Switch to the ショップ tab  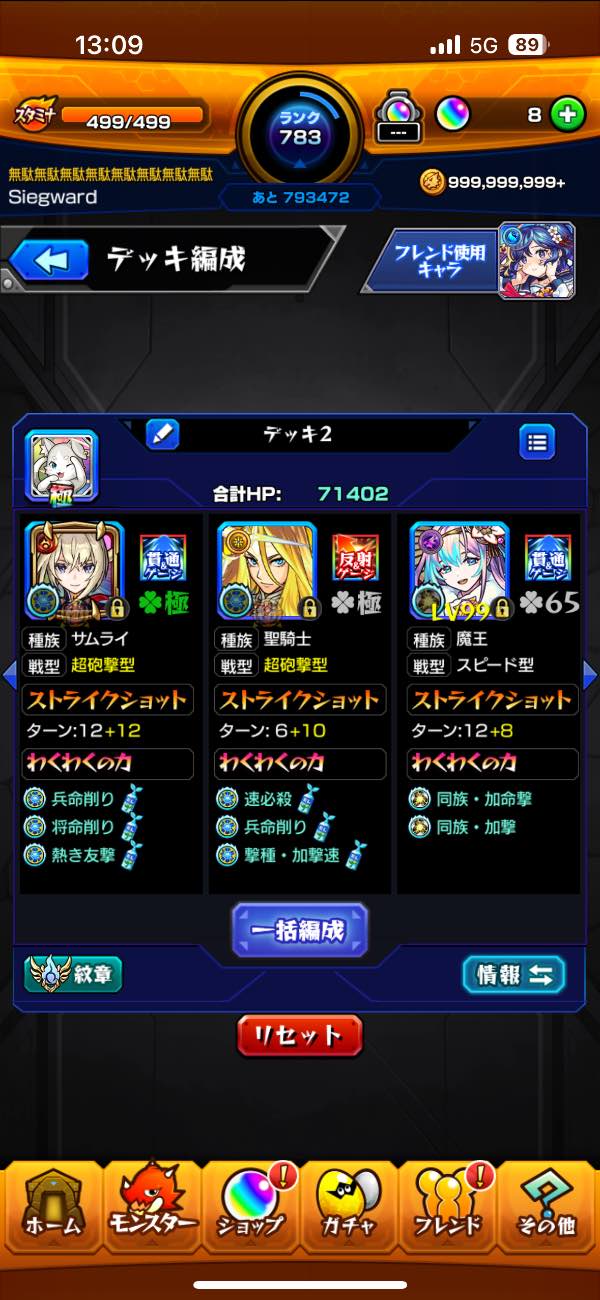pos(250,1200)
